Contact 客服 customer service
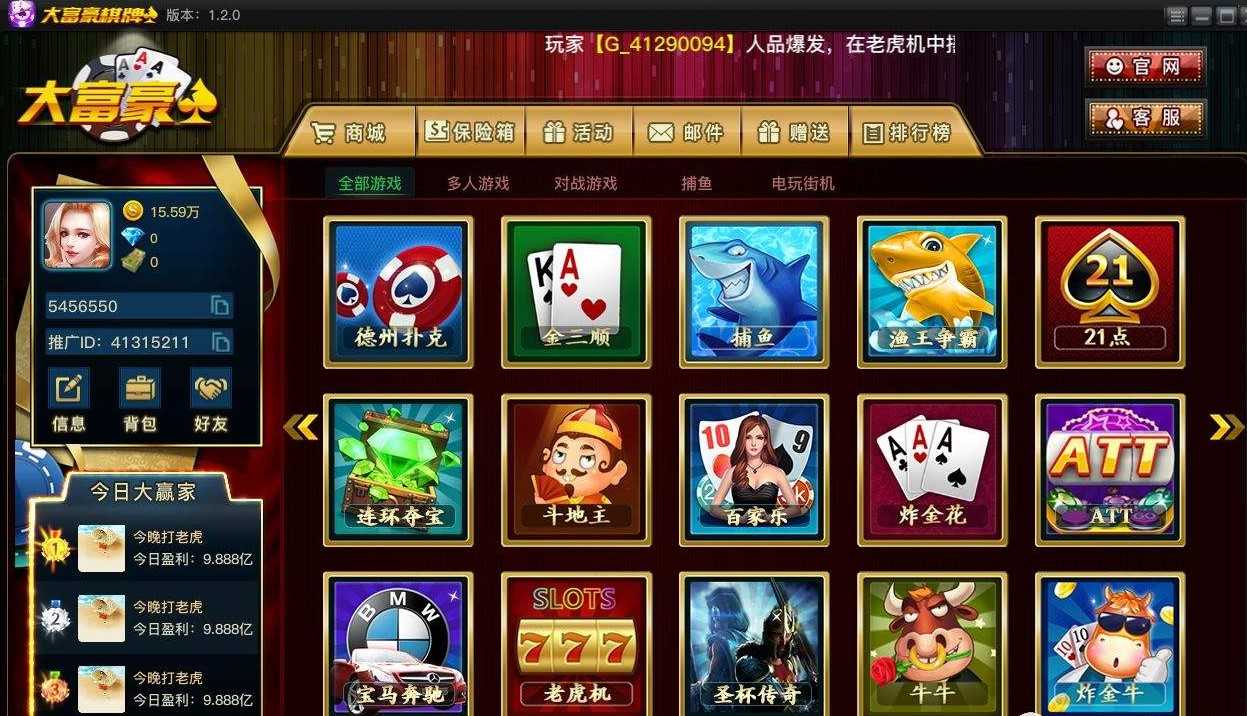Viewport: 1247px width, 716px height. point(1145,118)
